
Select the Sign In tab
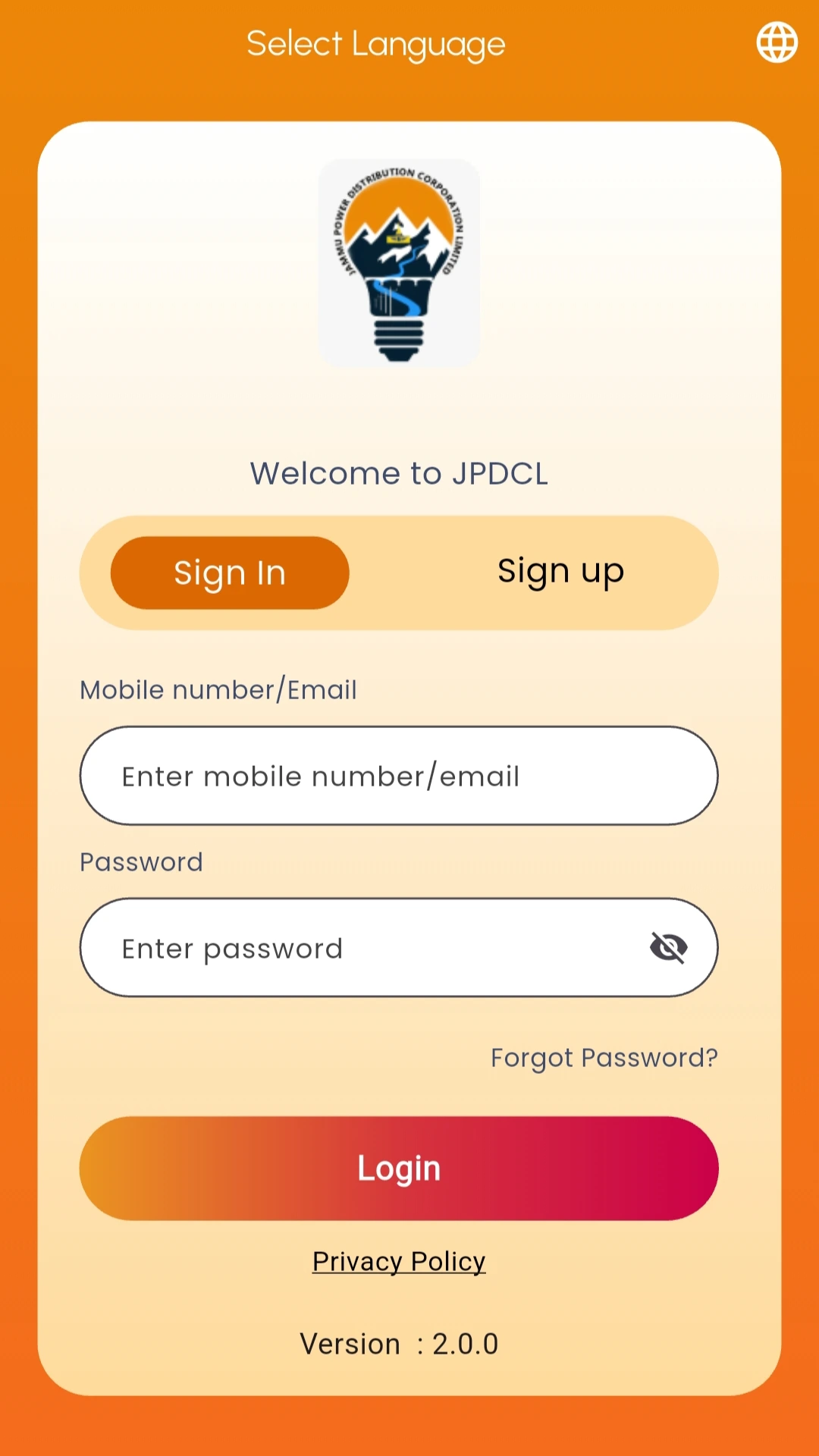[229, 573]
